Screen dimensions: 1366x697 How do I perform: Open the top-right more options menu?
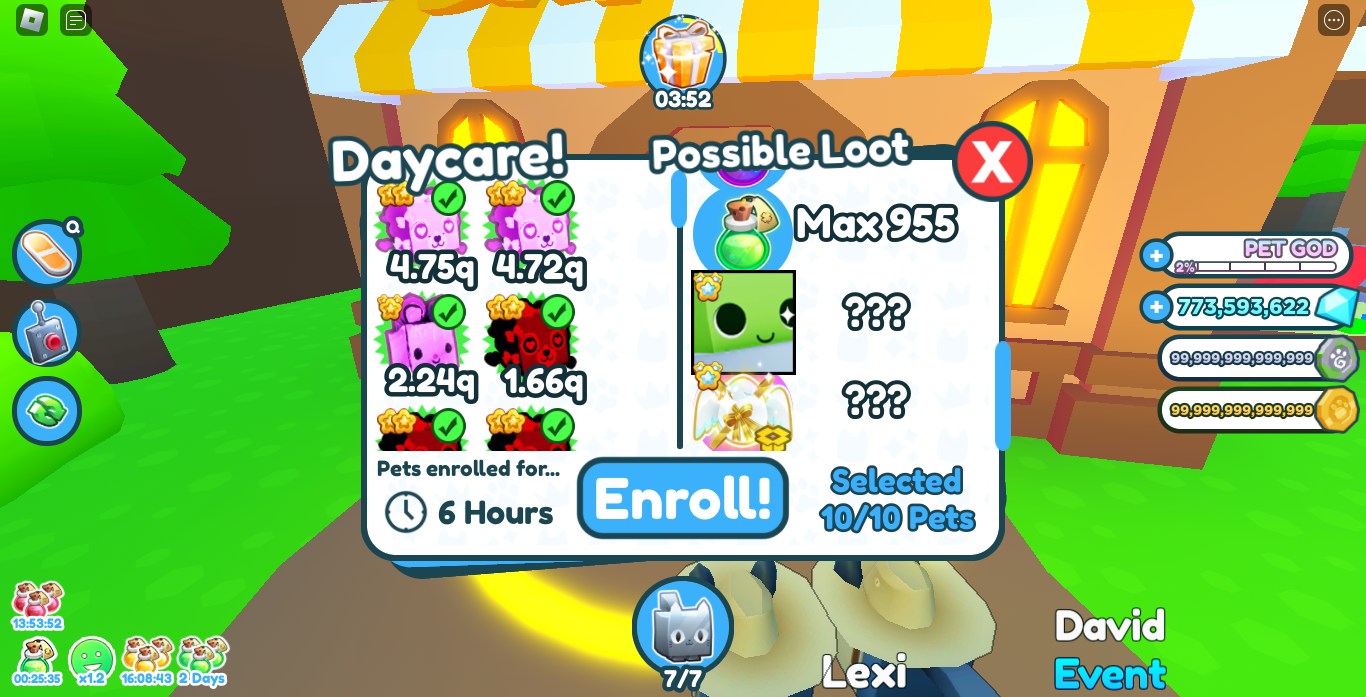(x=1333, y=20)
